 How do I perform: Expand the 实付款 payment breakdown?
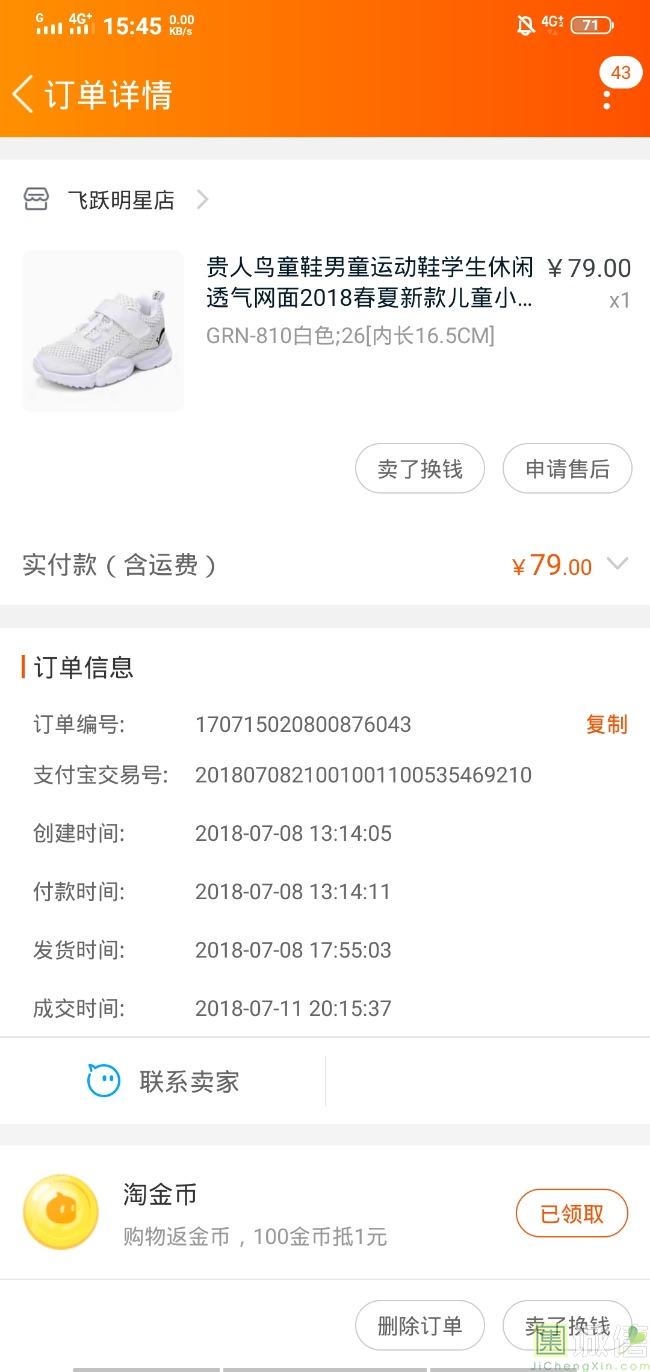(618, 565)
